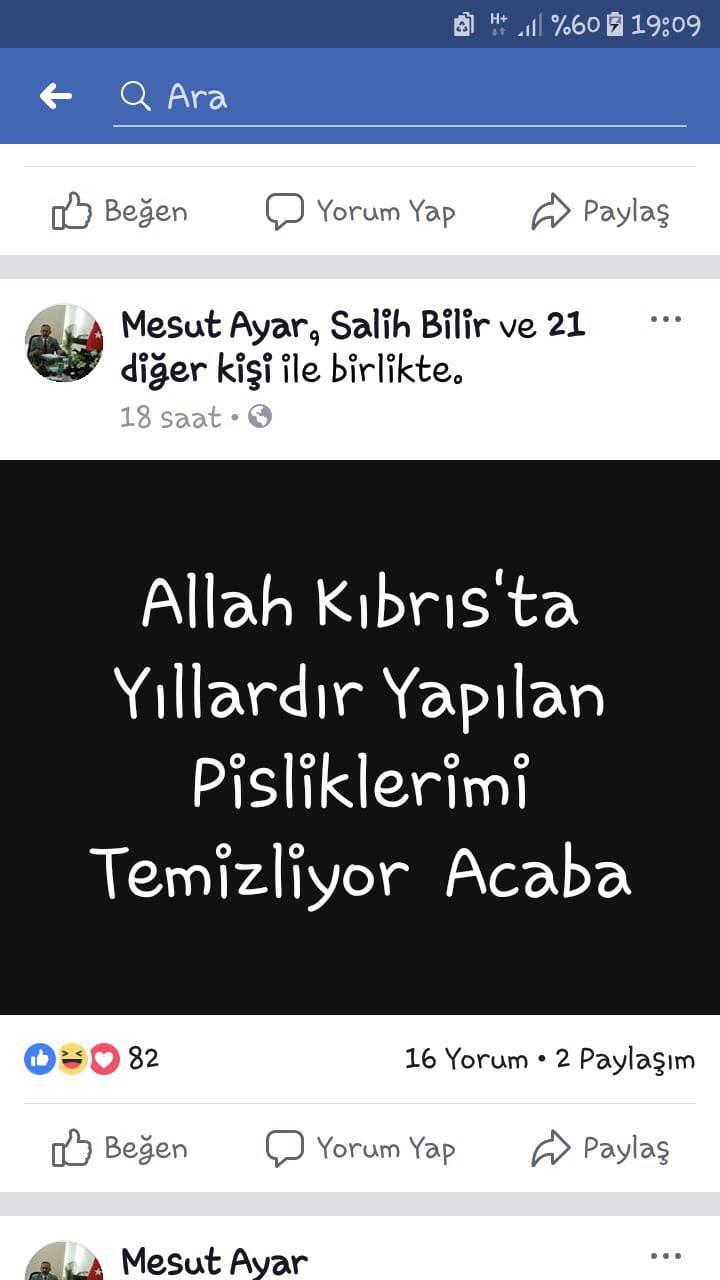Tap Yorum Yap on the post at the top

coord(360,212)
